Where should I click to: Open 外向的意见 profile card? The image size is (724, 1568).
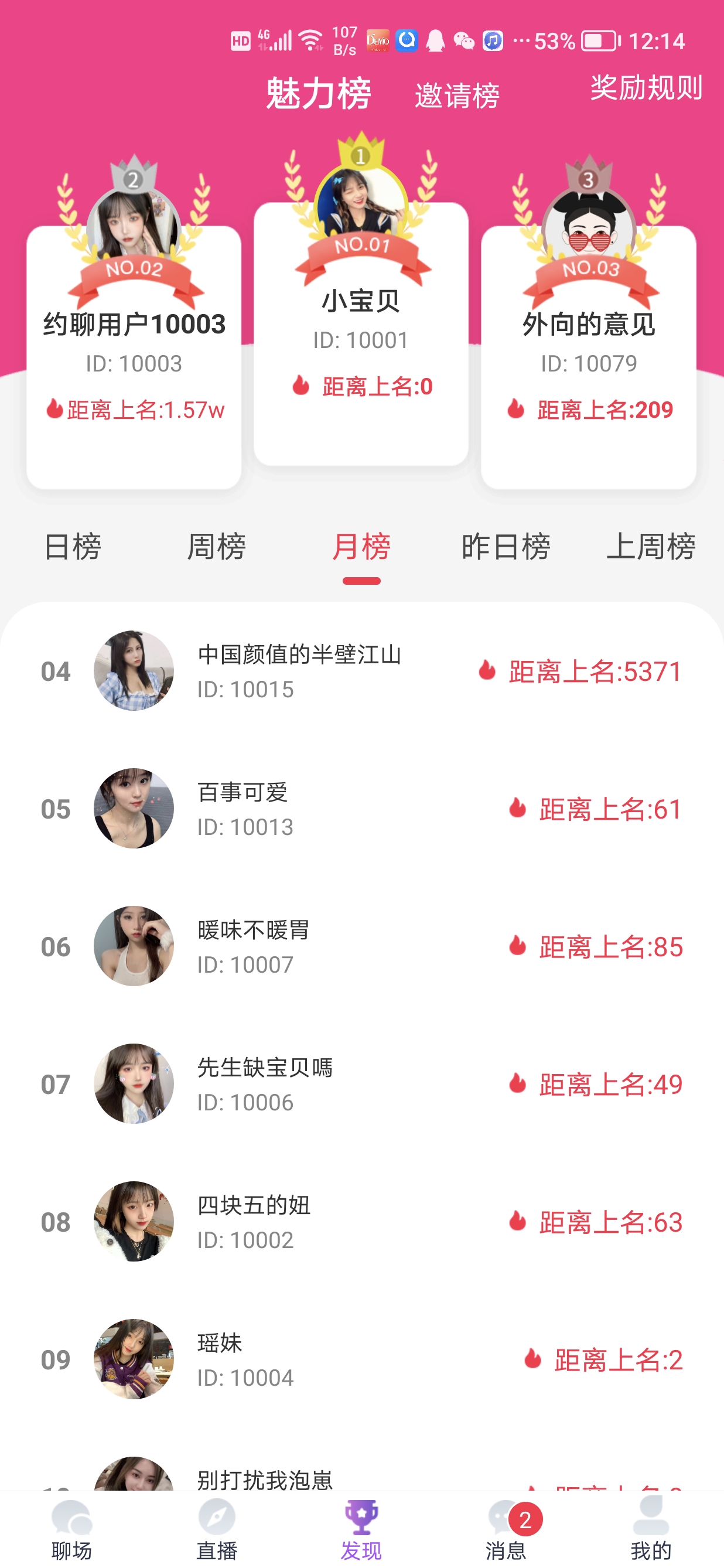pyautogui.click(x=588, y=359)
